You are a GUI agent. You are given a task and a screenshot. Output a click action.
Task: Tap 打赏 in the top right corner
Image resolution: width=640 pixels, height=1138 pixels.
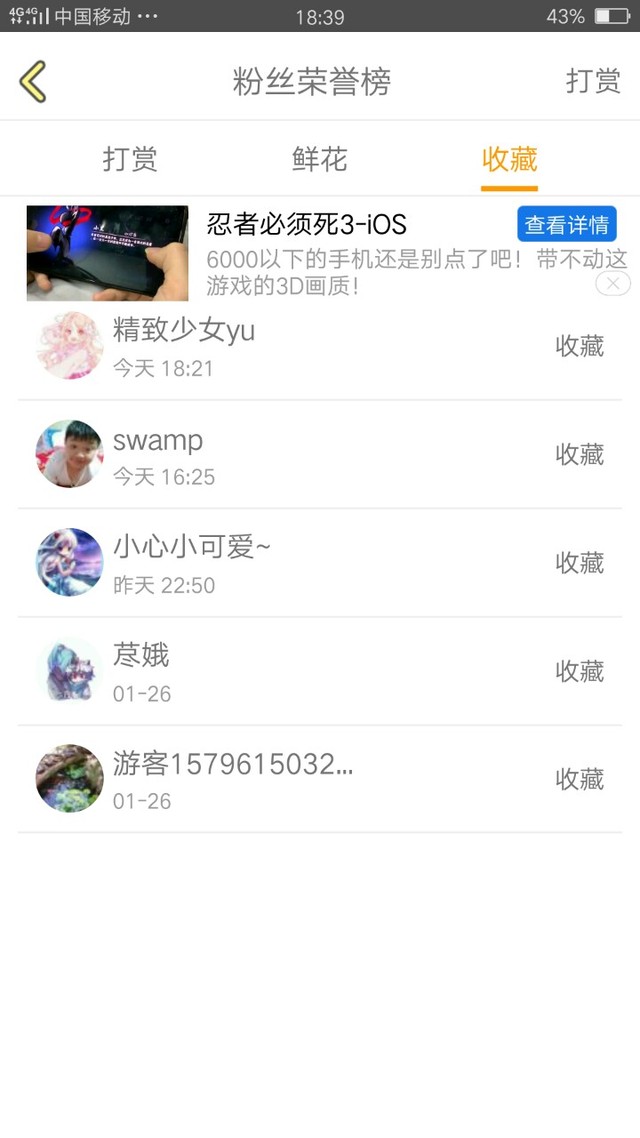point(593,81)
